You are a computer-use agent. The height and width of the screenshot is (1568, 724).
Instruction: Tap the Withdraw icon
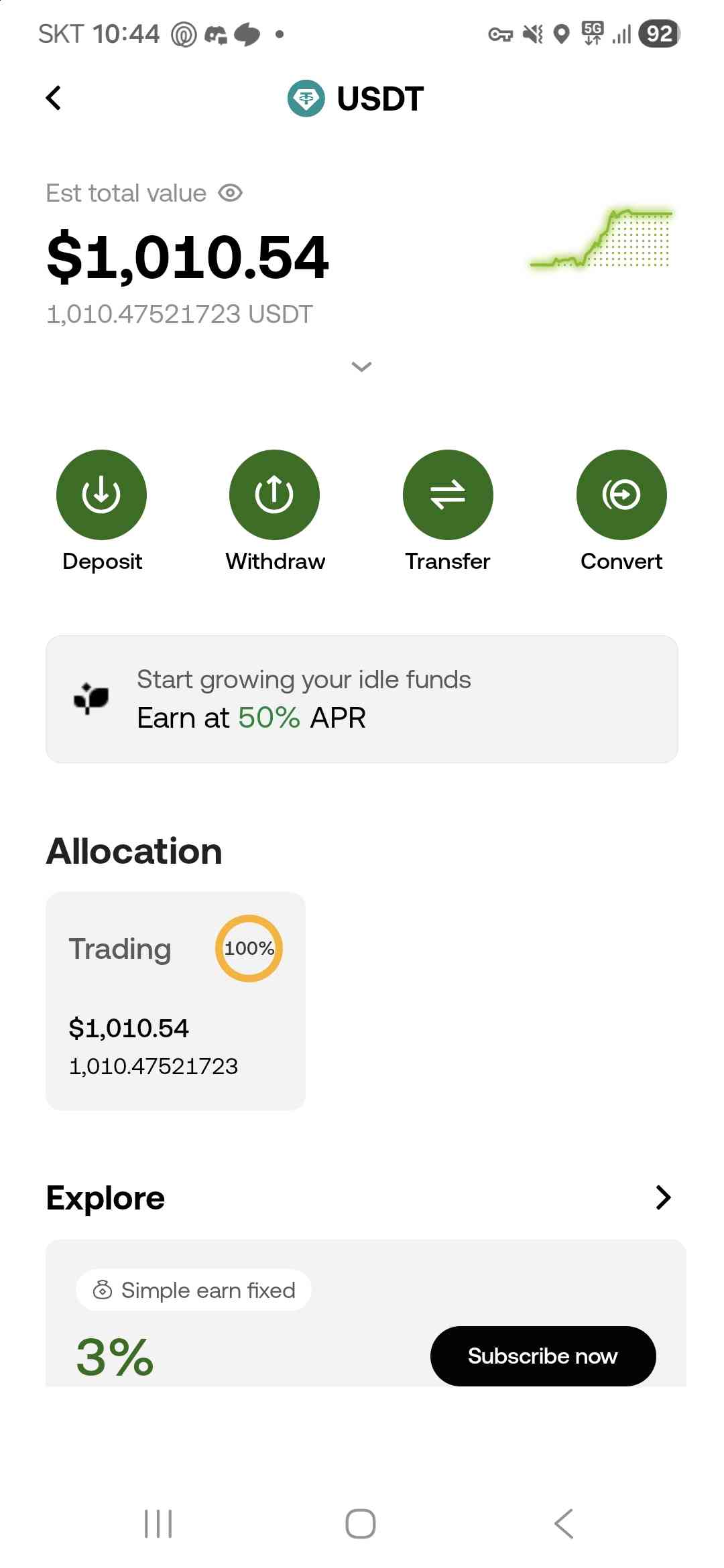pos(274,494)
